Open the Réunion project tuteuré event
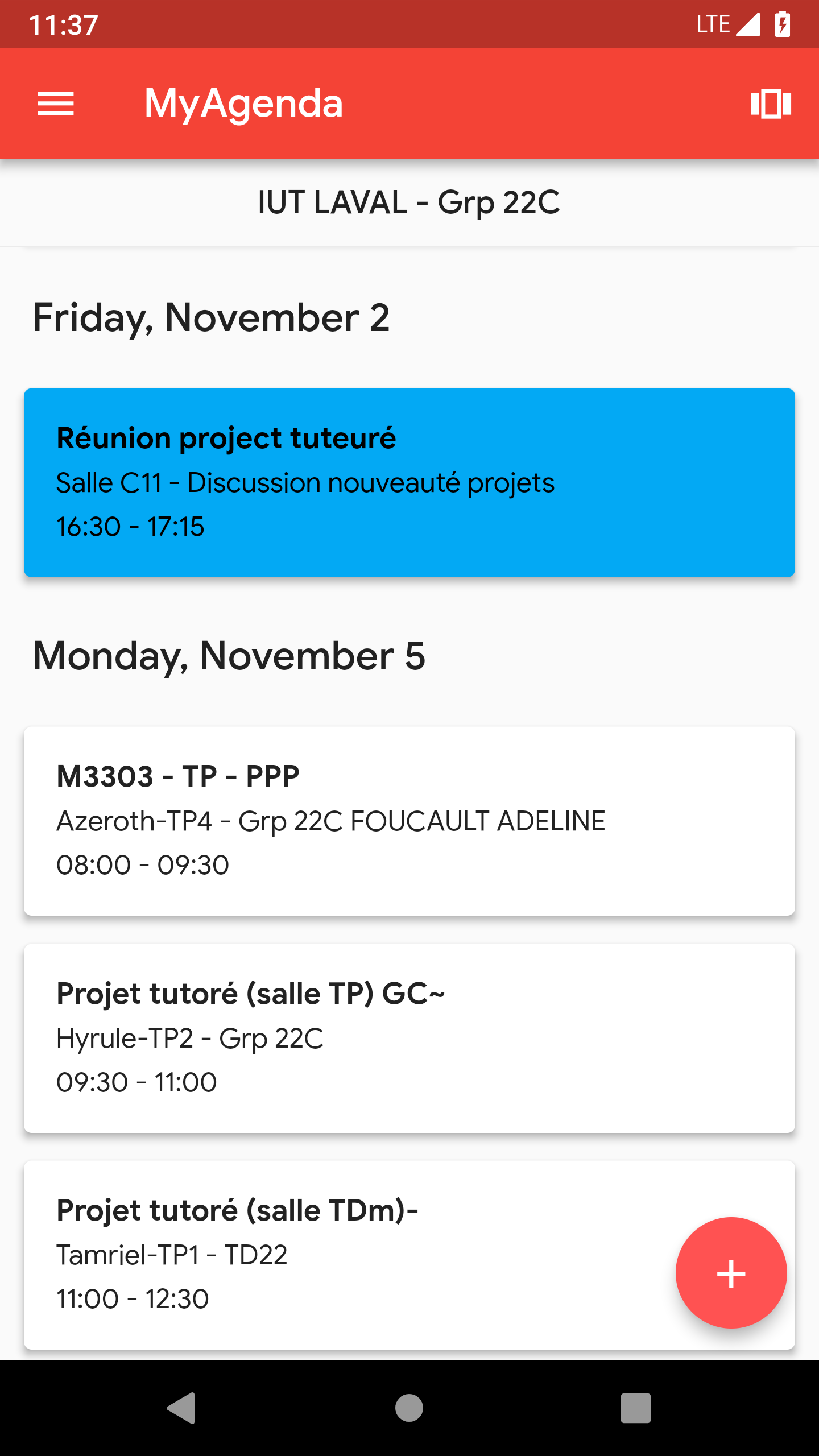Screen dimensions: 819x1456 (409, 482)
